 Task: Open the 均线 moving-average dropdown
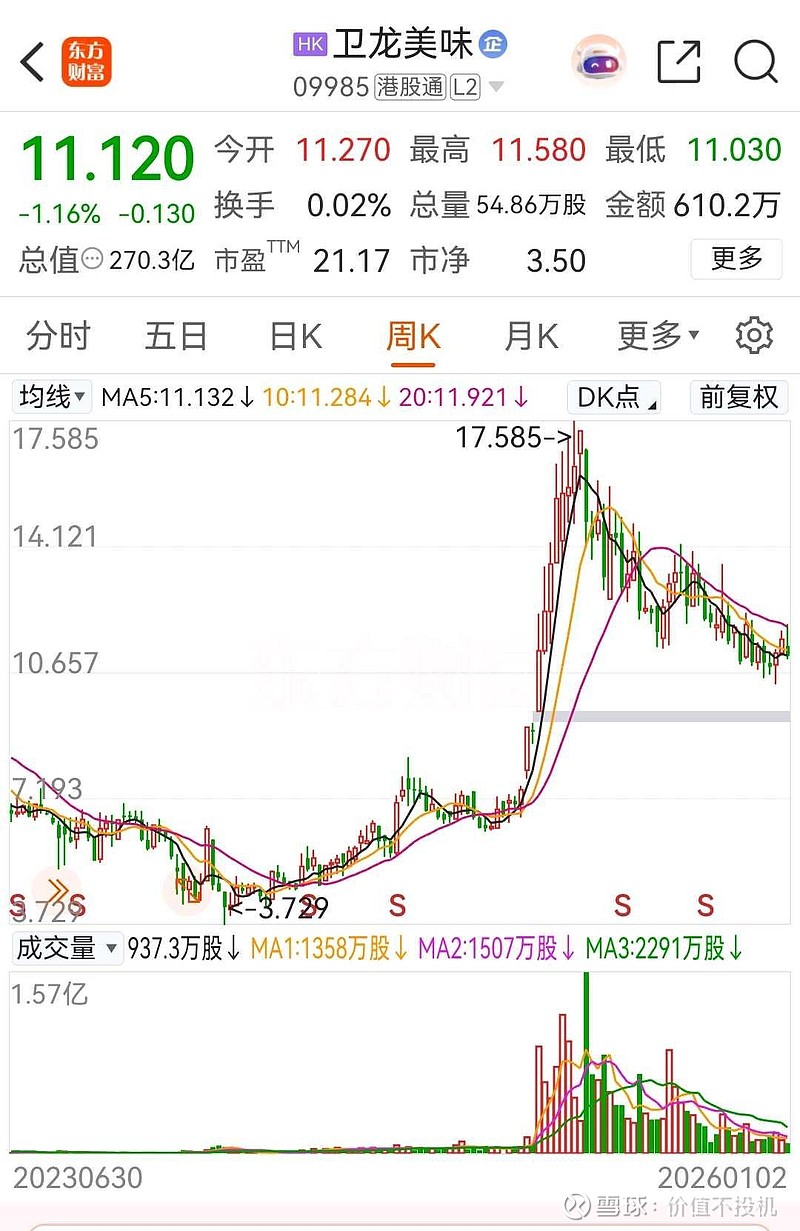pyautogui.click(x=51, y=397)
